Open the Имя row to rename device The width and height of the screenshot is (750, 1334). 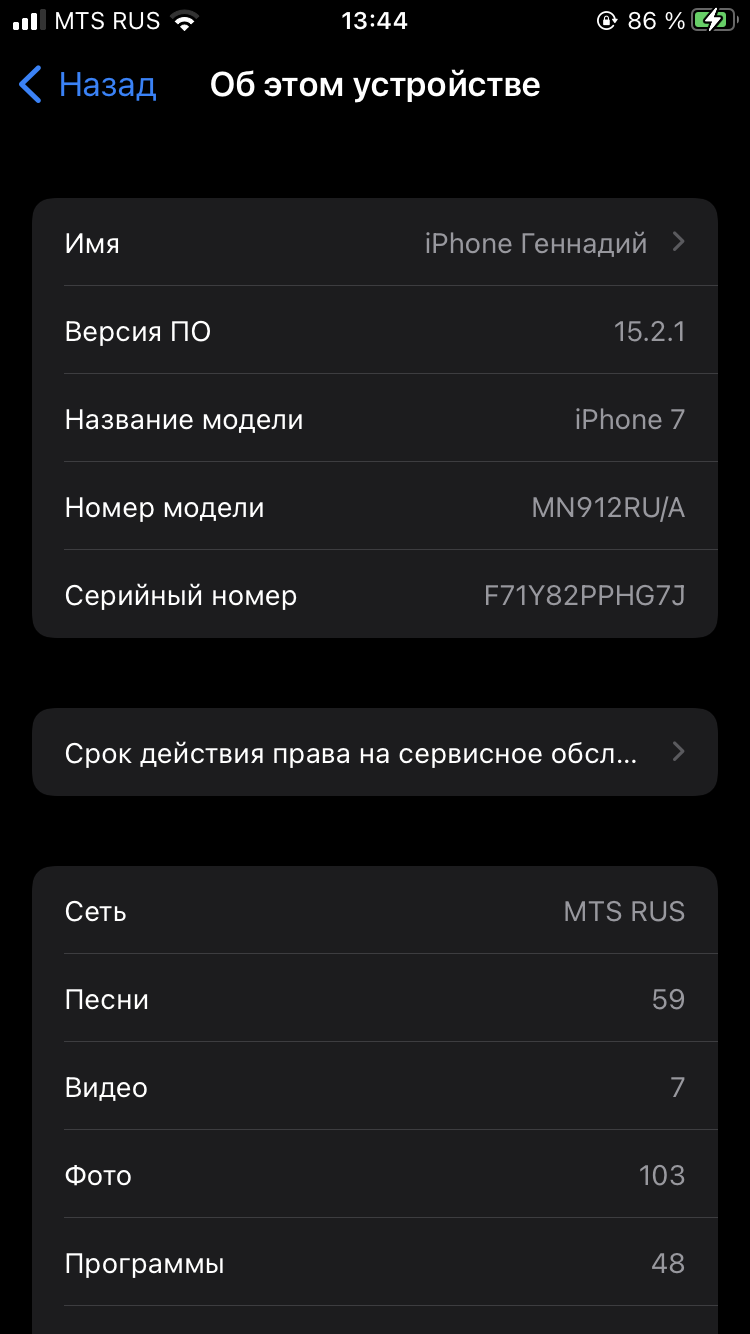coord(375,243)
